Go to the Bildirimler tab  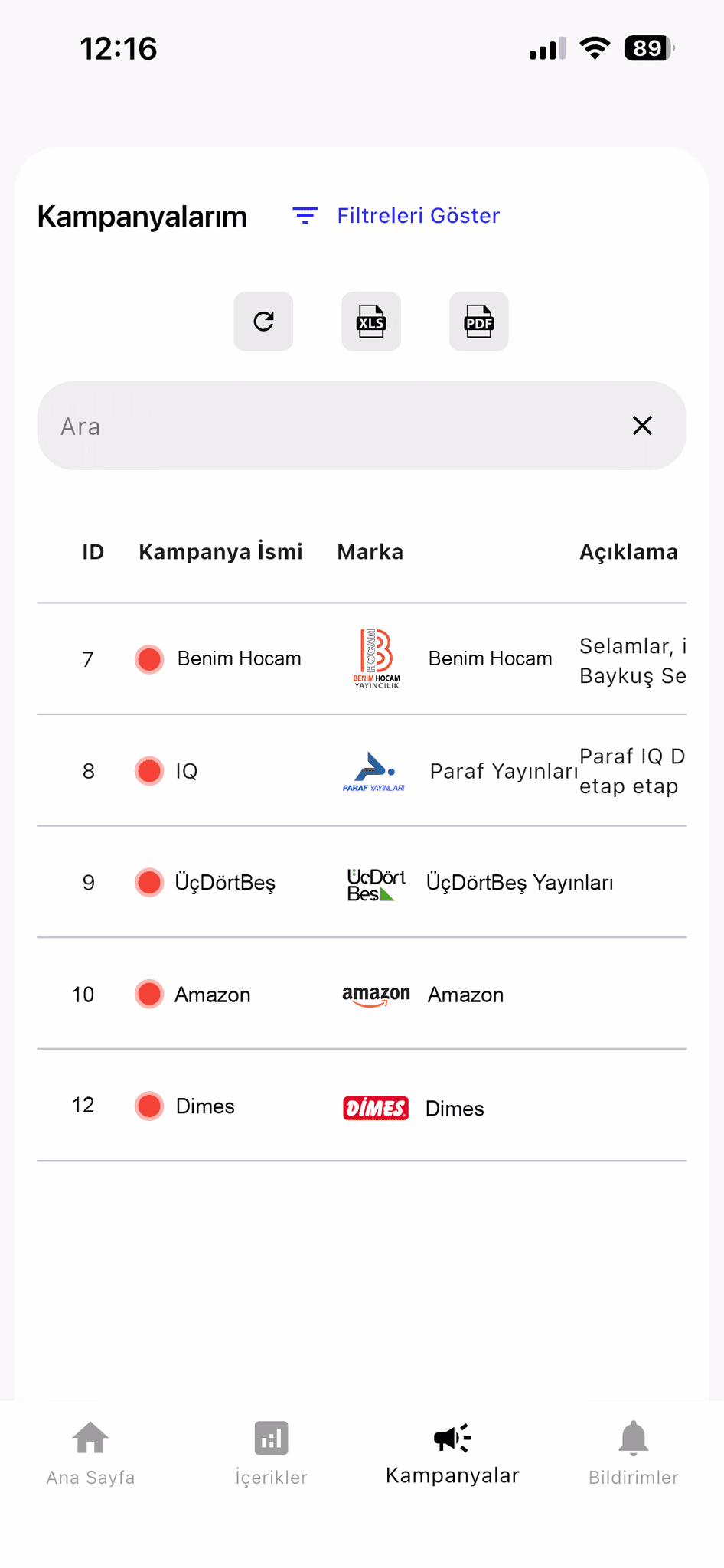[x=634, y=1453]
